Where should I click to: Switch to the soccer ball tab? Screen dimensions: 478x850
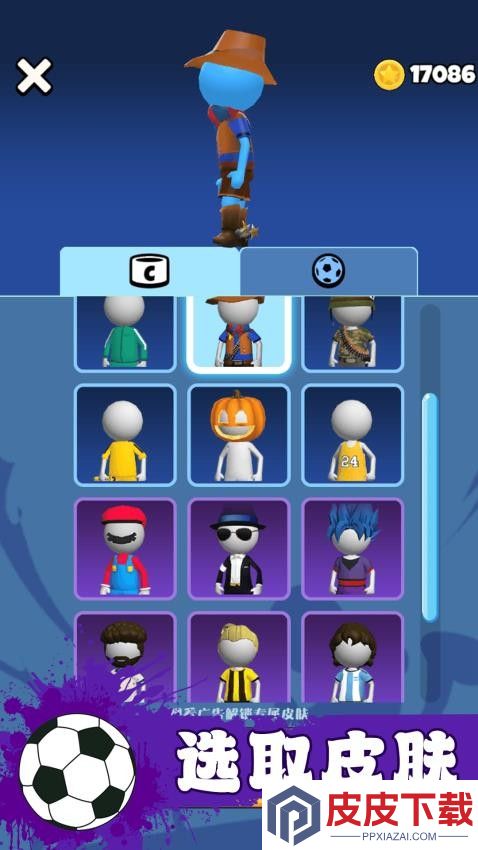pos(328,271)
